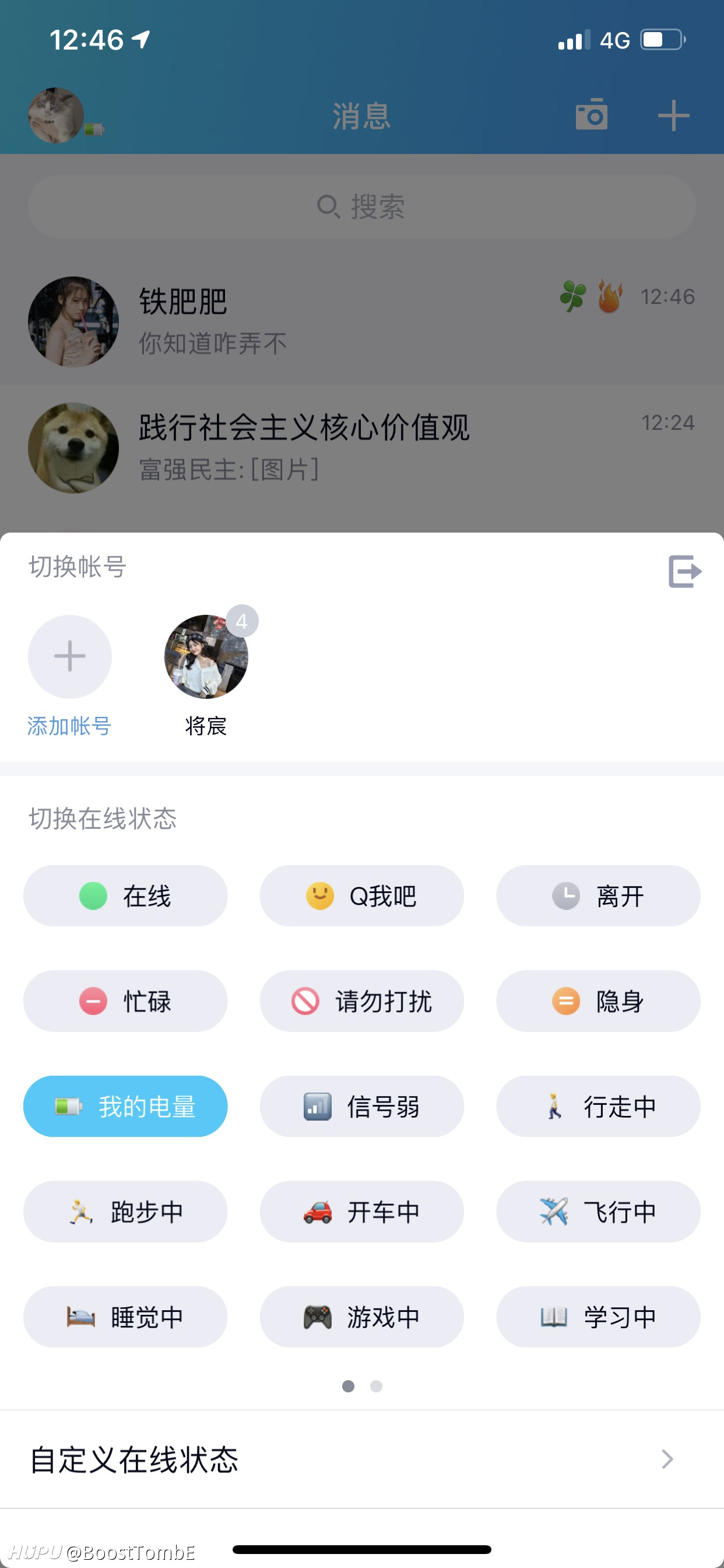Viewport: 724px width, 1568px height.
Task: Set status to 忙碌
Action: [125, 1000]
